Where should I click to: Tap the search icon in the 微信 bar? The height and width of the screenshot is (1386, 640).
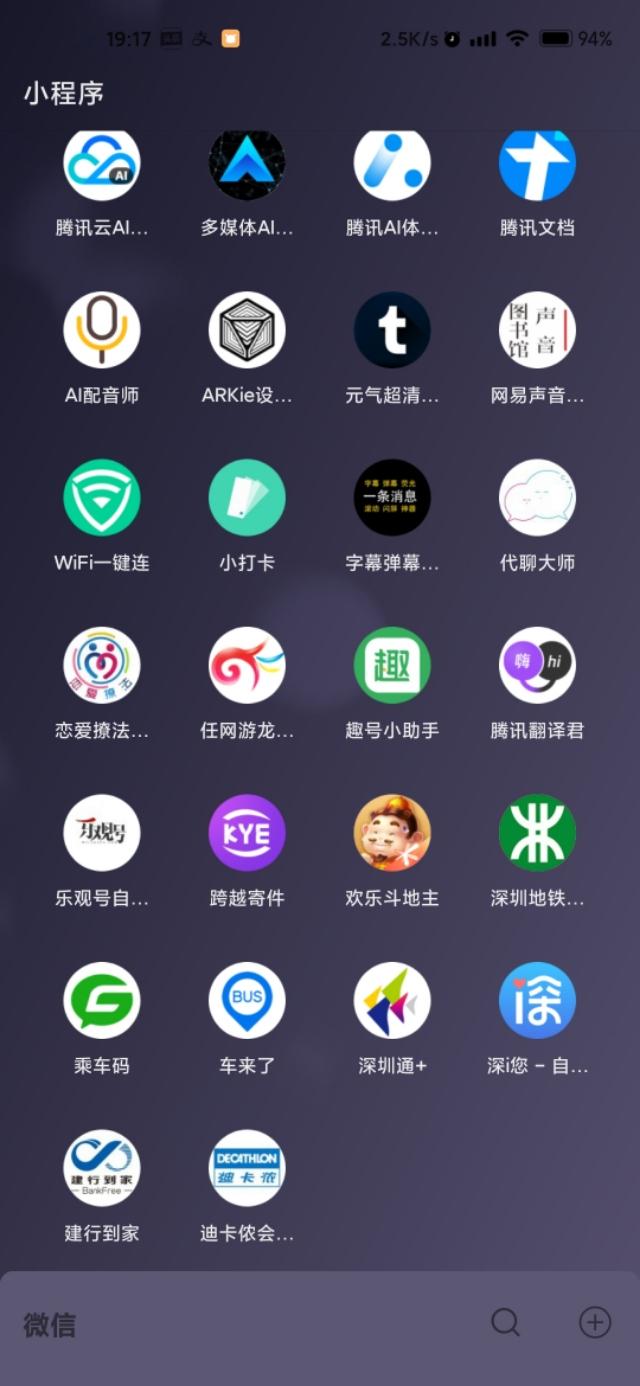[505, 1323]
